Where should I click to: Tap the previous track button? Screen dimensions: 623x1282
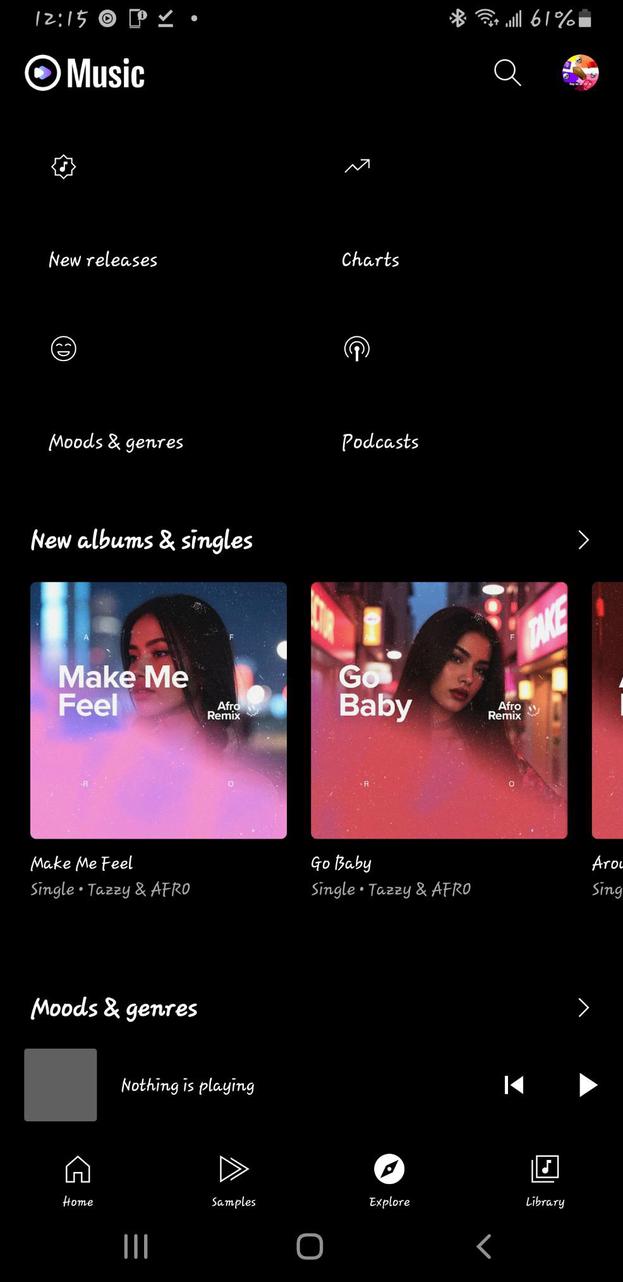pyautogui.click(x=514, y=1085)
